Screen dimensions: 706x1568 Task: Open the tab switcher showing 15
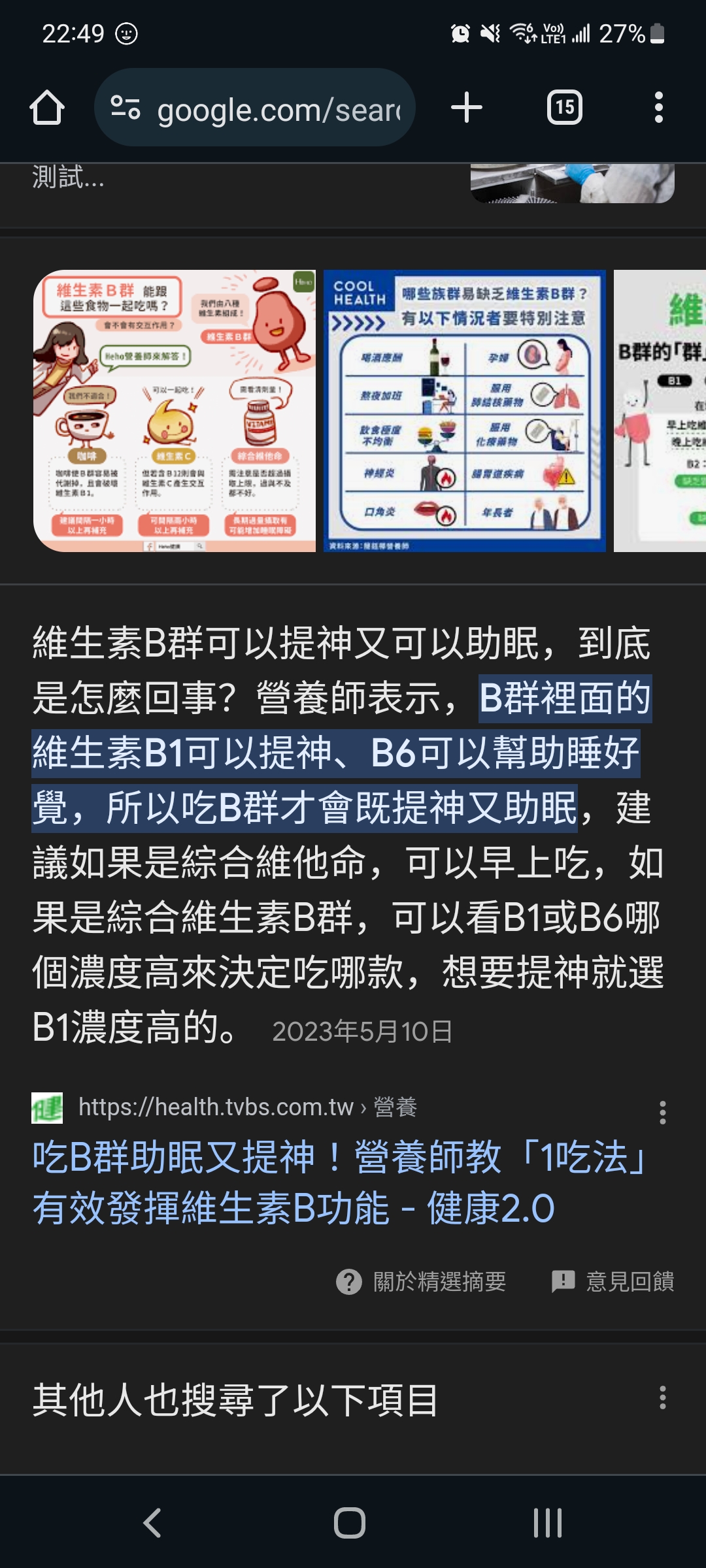pyautogui.click(x=564, y=108)
